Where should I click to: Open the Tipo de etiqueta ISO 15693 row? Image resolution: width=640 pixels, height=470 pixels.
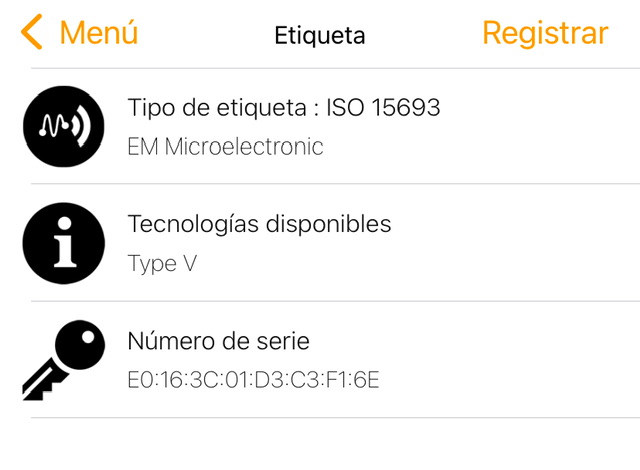320,126
